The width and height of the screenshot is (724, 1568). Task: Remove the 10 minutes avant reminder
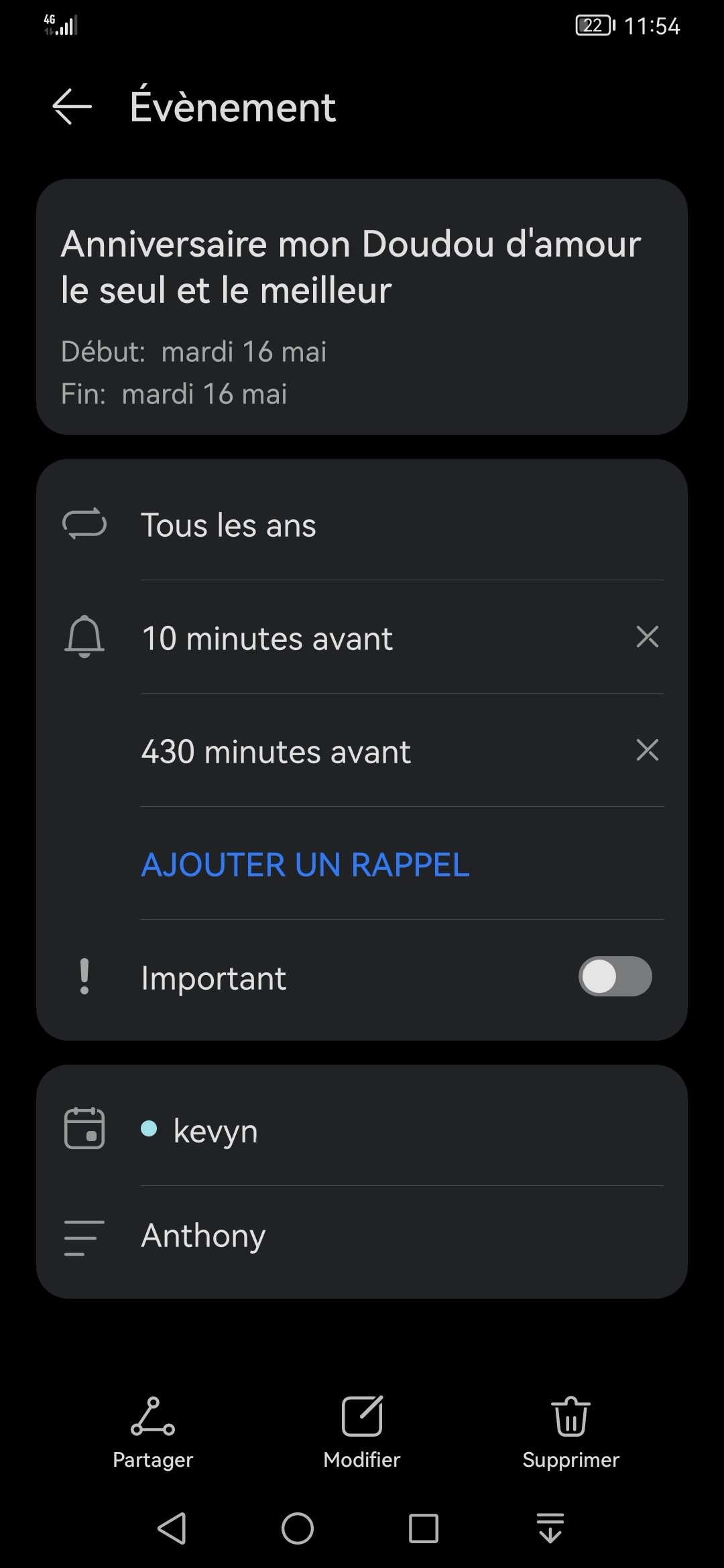647,637
